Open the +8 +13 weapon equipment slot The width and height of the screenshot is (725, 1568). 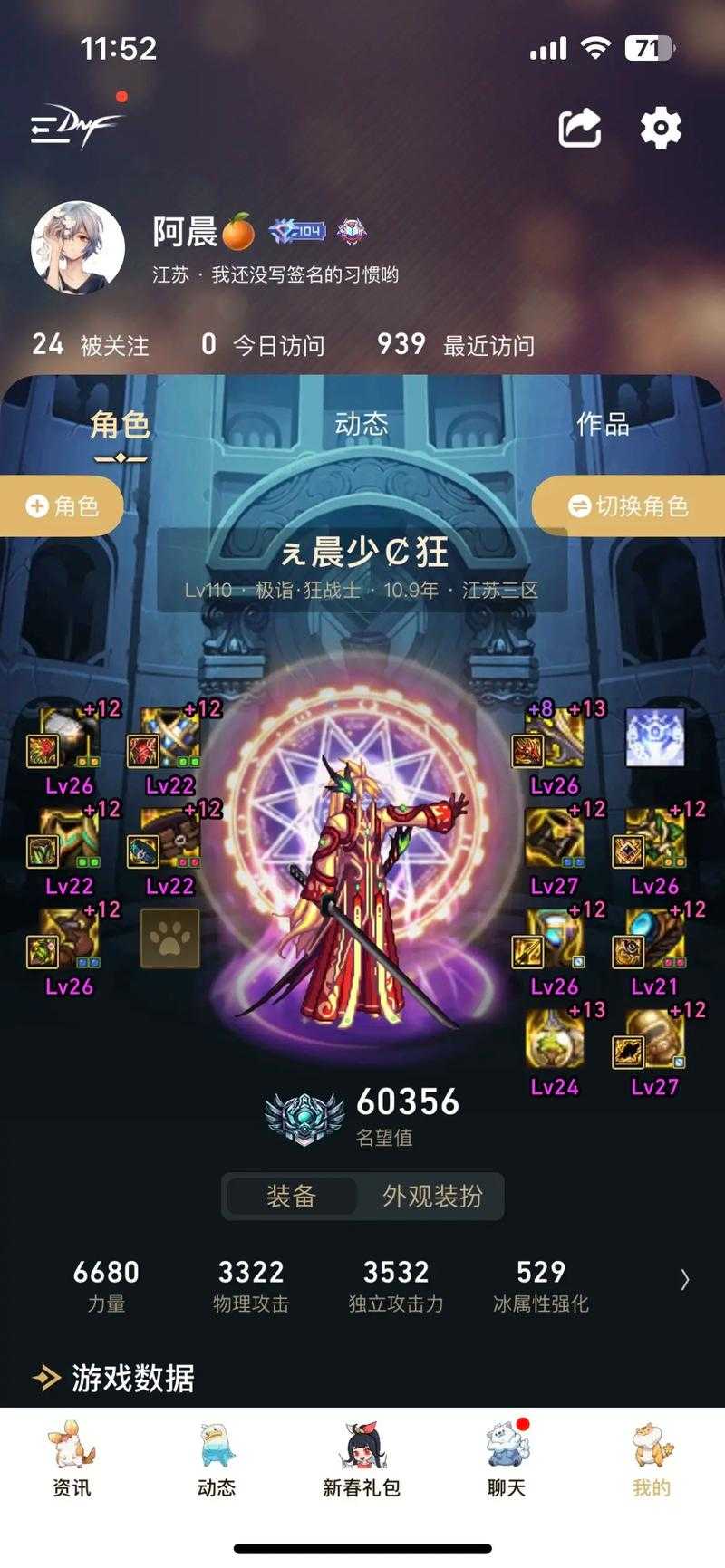coord(555,738)
